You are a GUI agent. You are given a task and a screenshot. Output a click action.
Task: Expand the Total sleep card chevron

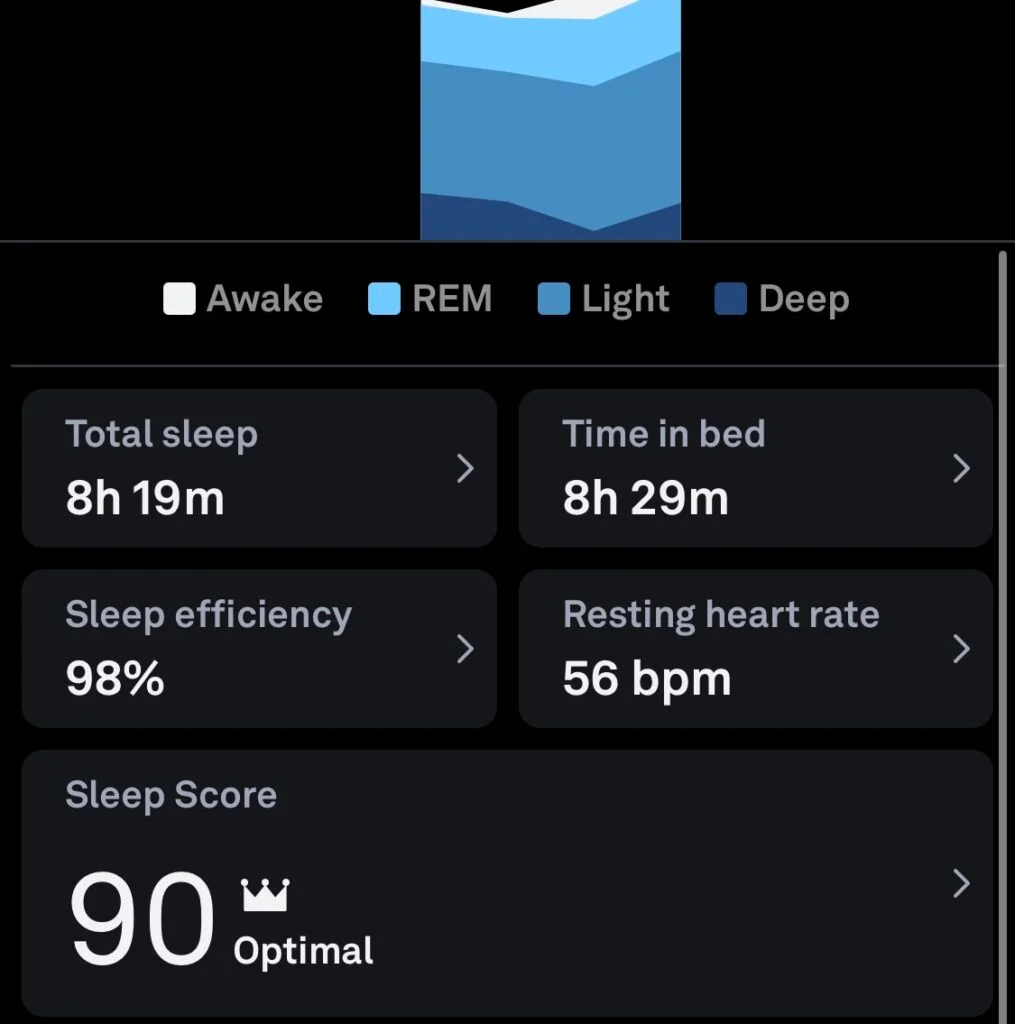tap(465, 468)
